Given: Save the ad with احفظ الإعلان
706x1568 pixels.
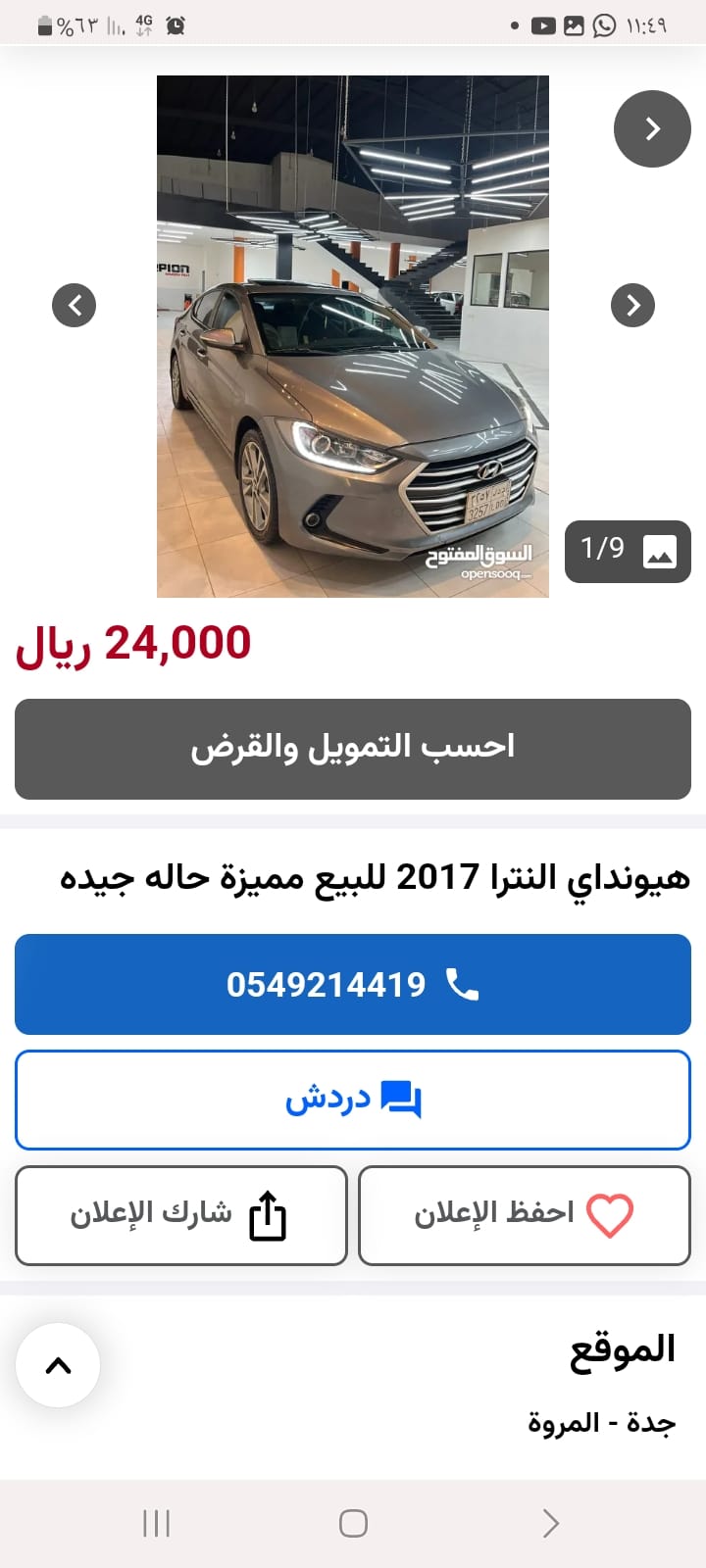Looking at the screenshot, I should coord(525,1215).
